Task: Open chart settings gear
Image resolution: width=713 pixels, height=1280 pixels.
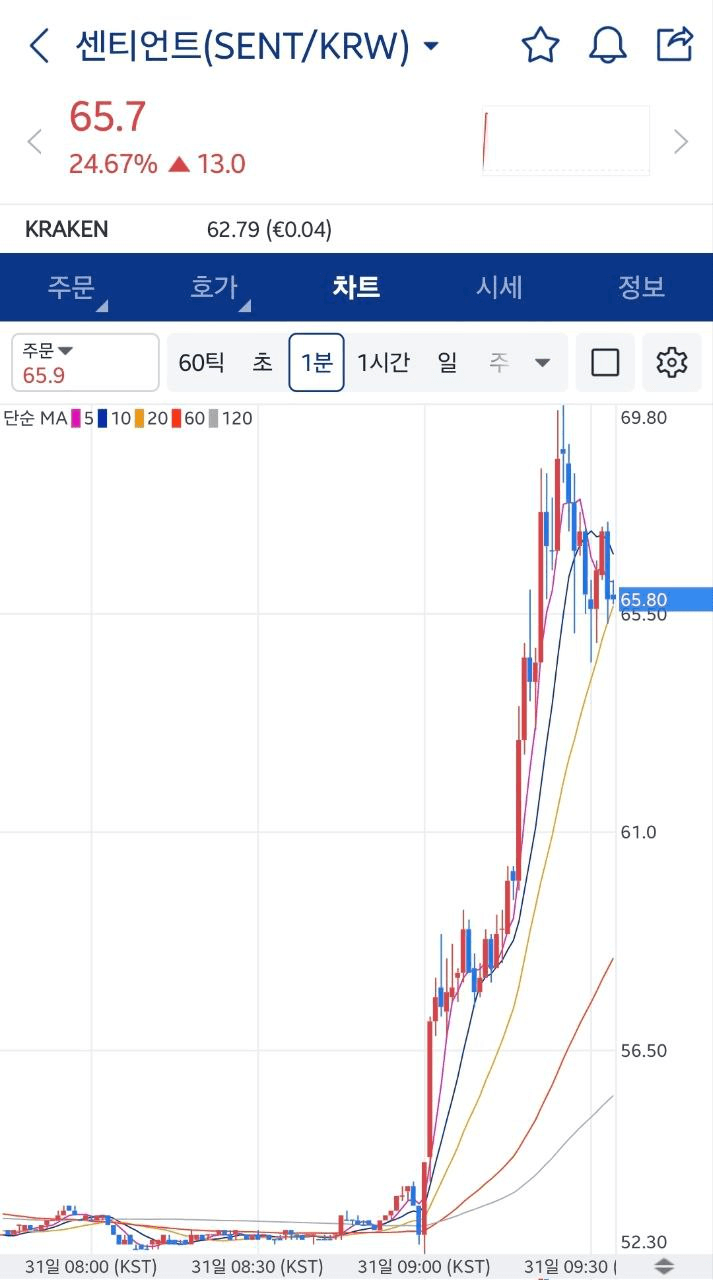Action: (x=671, y=362)
